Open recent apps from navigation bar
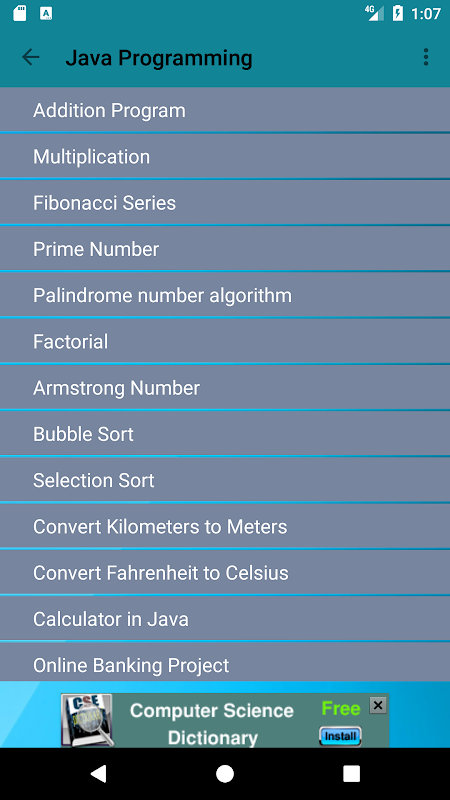450x800 pixels. [352, 773]
